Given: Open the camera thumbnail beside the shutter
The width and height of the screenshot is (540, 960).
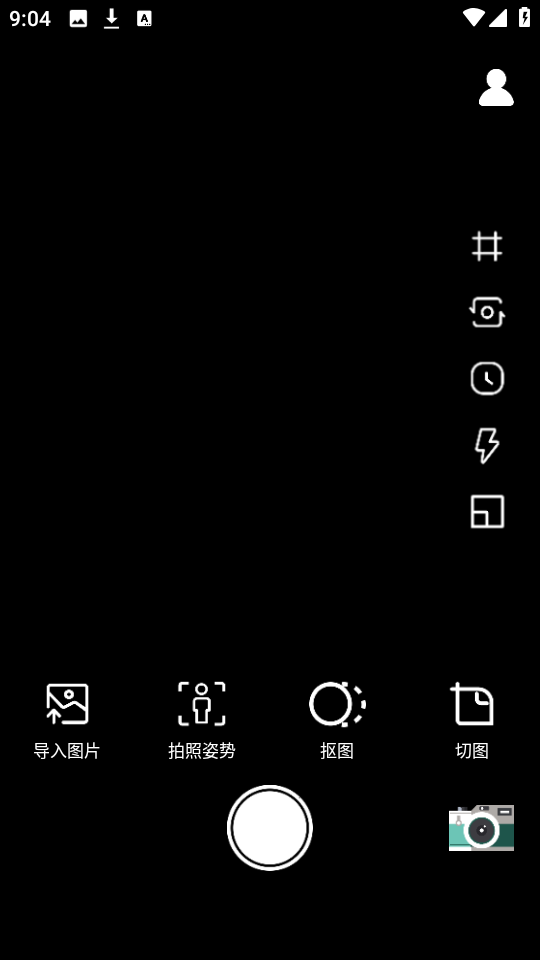Looking at the screenshot, I should [481, 828].
